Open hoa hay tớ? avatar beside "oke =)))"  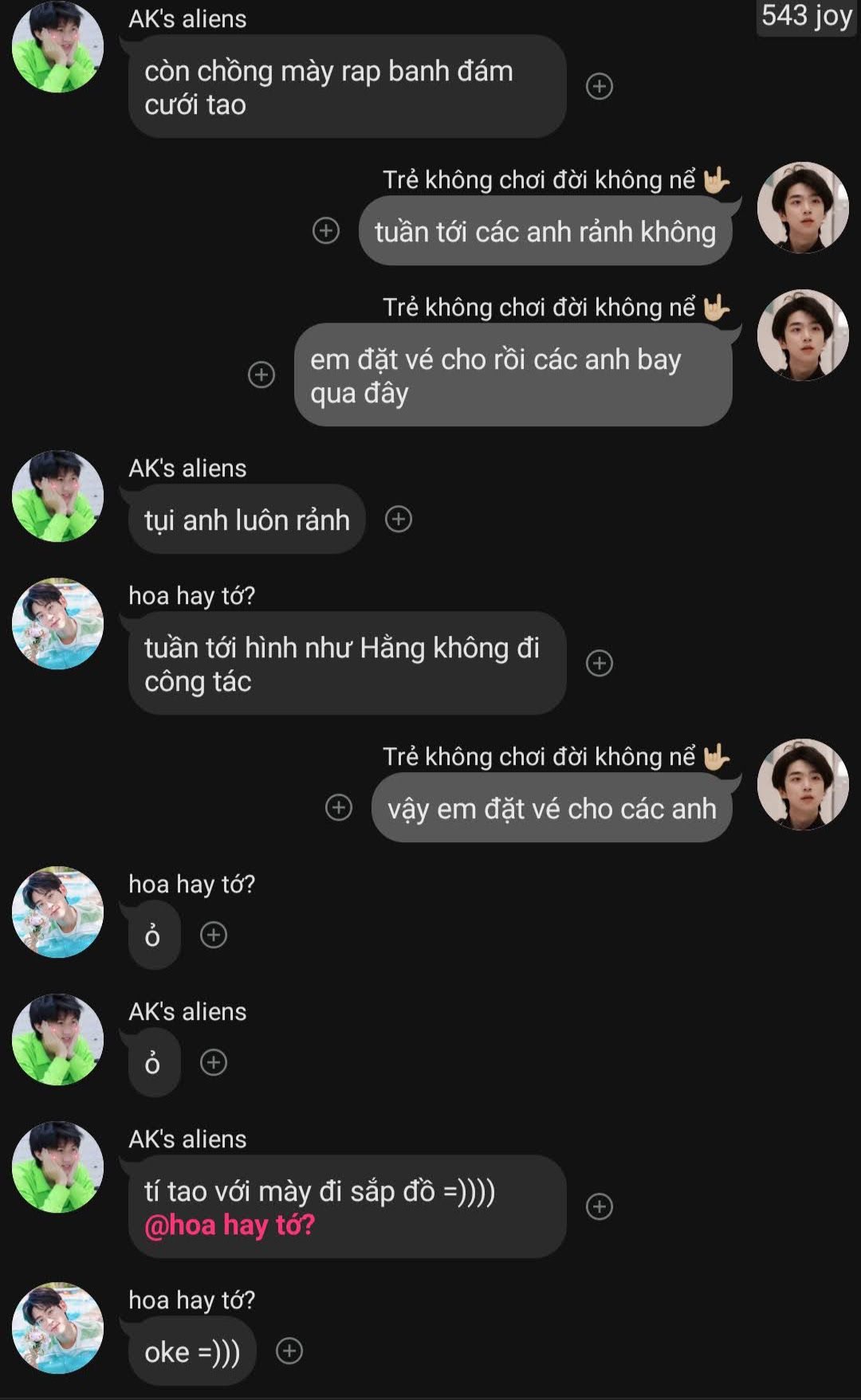click(57, 1327)
